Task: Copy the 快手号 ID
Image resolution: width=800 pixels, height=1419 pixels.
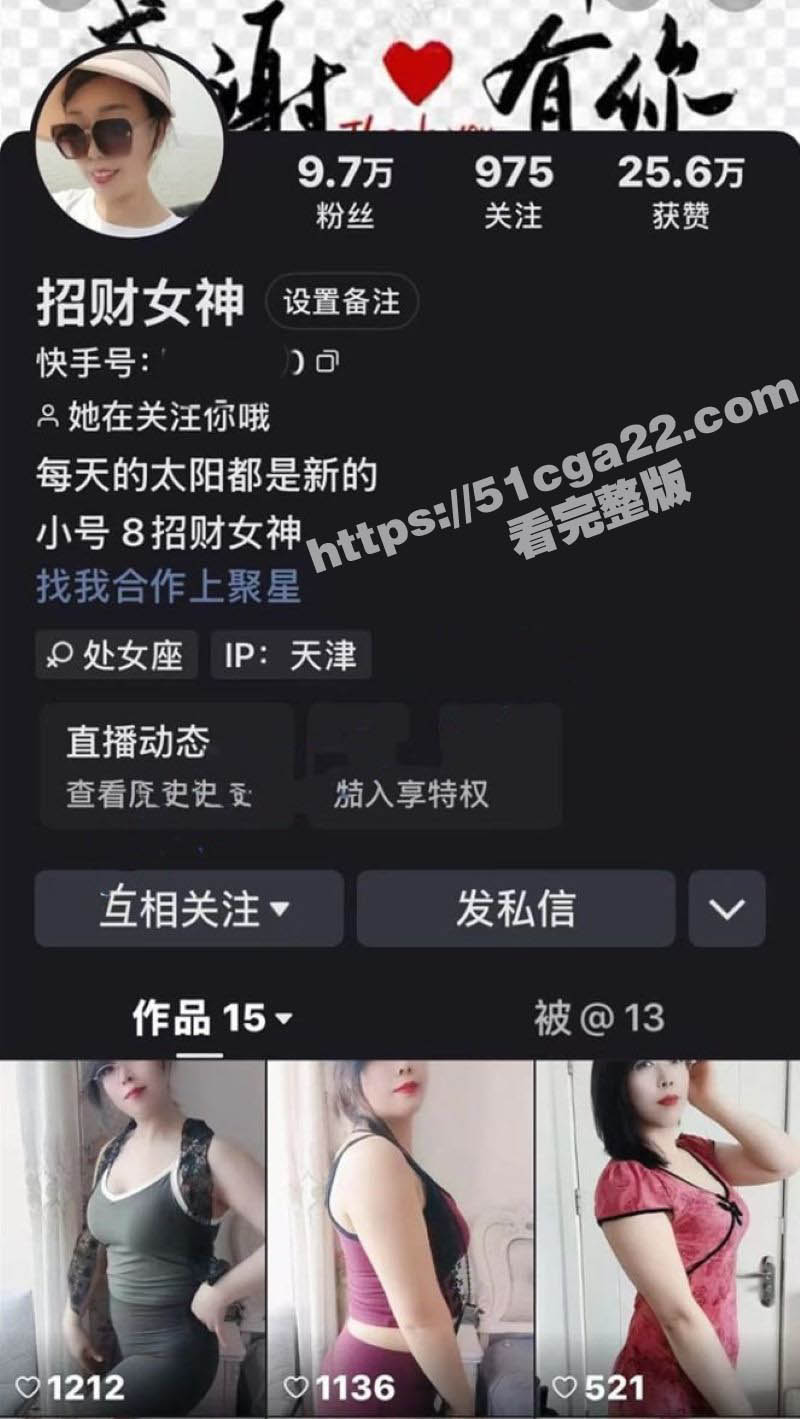Action: (x=328, y=362)
